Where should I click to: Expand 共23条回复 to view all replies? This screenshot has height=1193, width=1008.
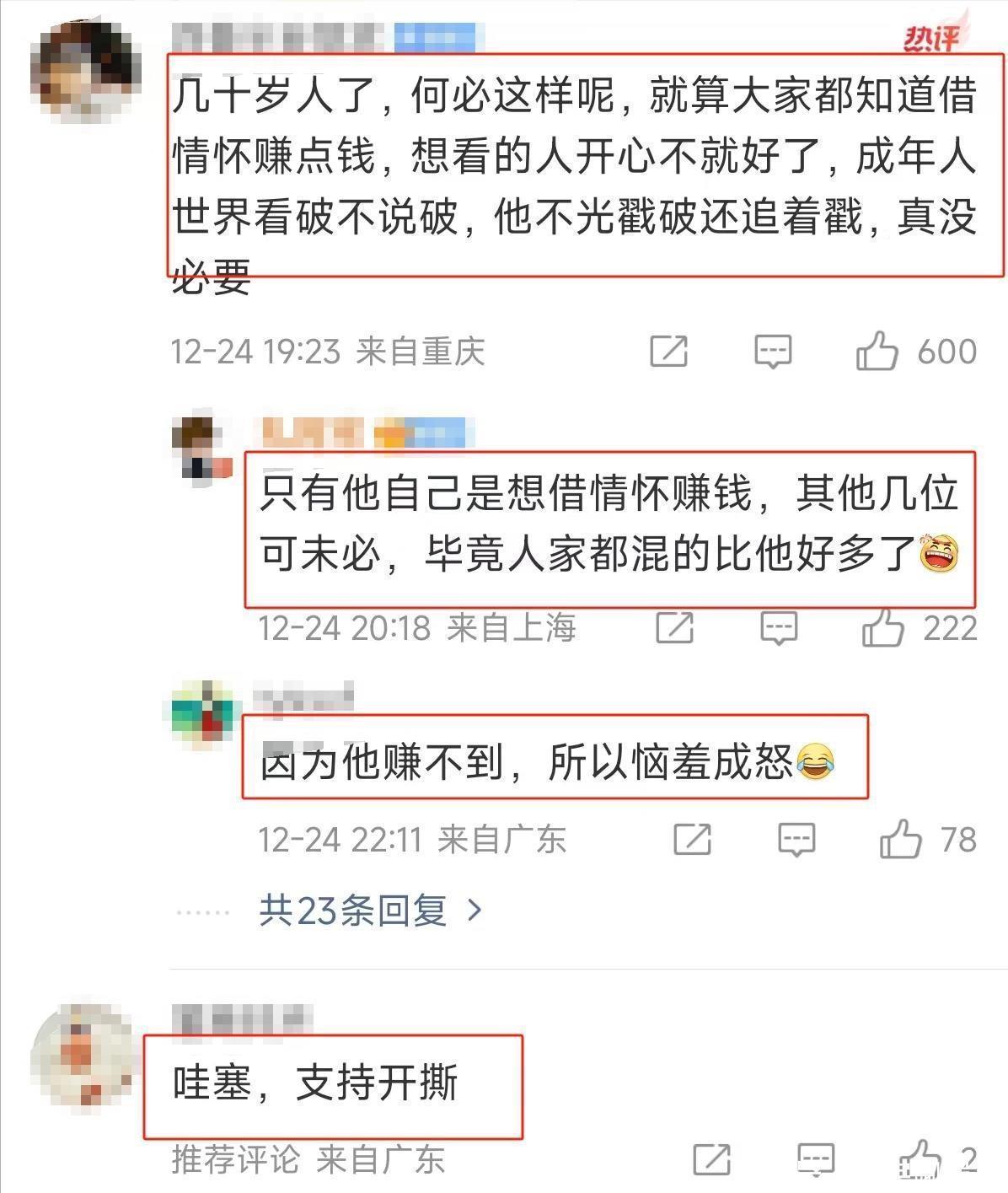371,911
